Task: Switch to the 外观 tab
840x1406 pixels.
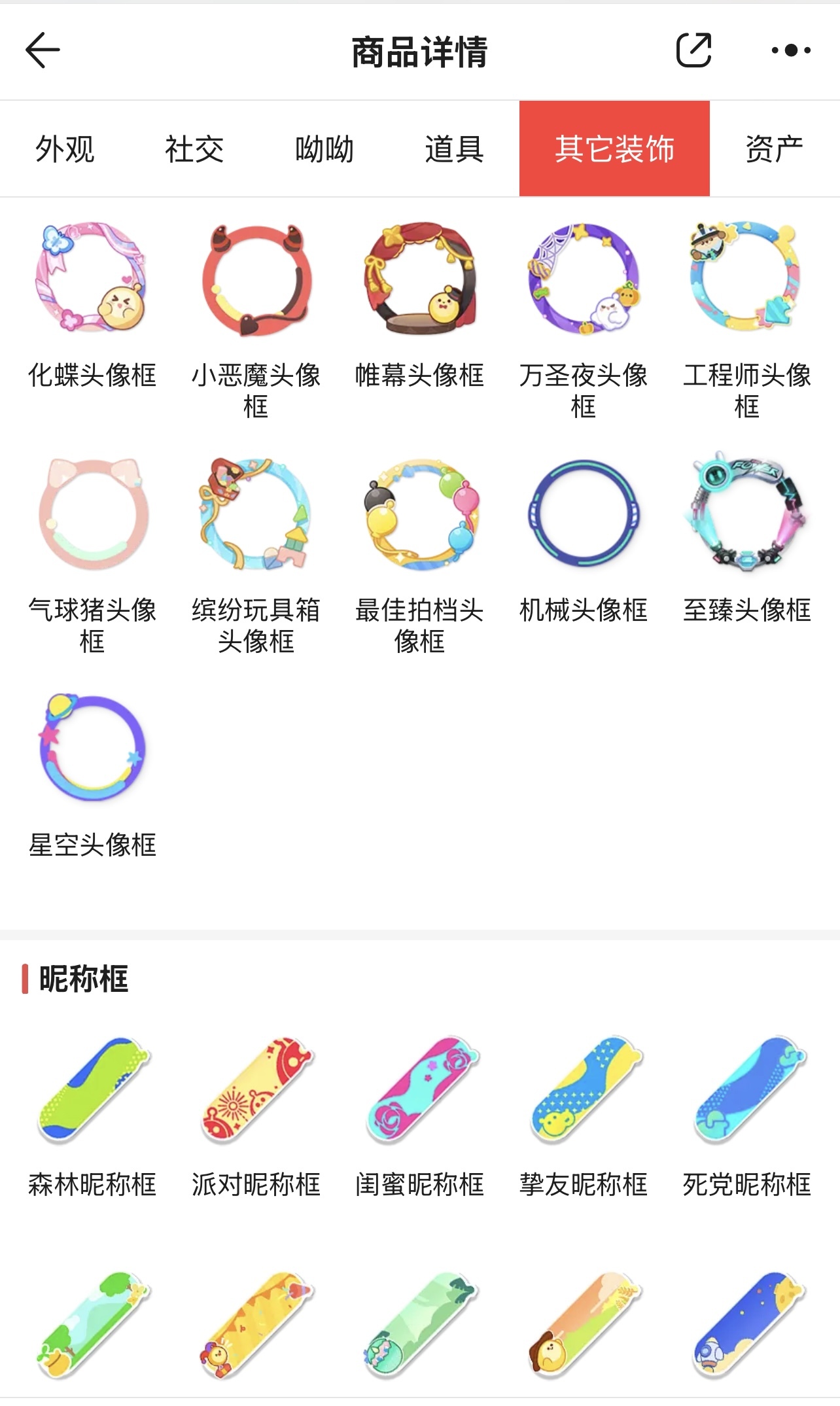Action: (x=65, y=149)
